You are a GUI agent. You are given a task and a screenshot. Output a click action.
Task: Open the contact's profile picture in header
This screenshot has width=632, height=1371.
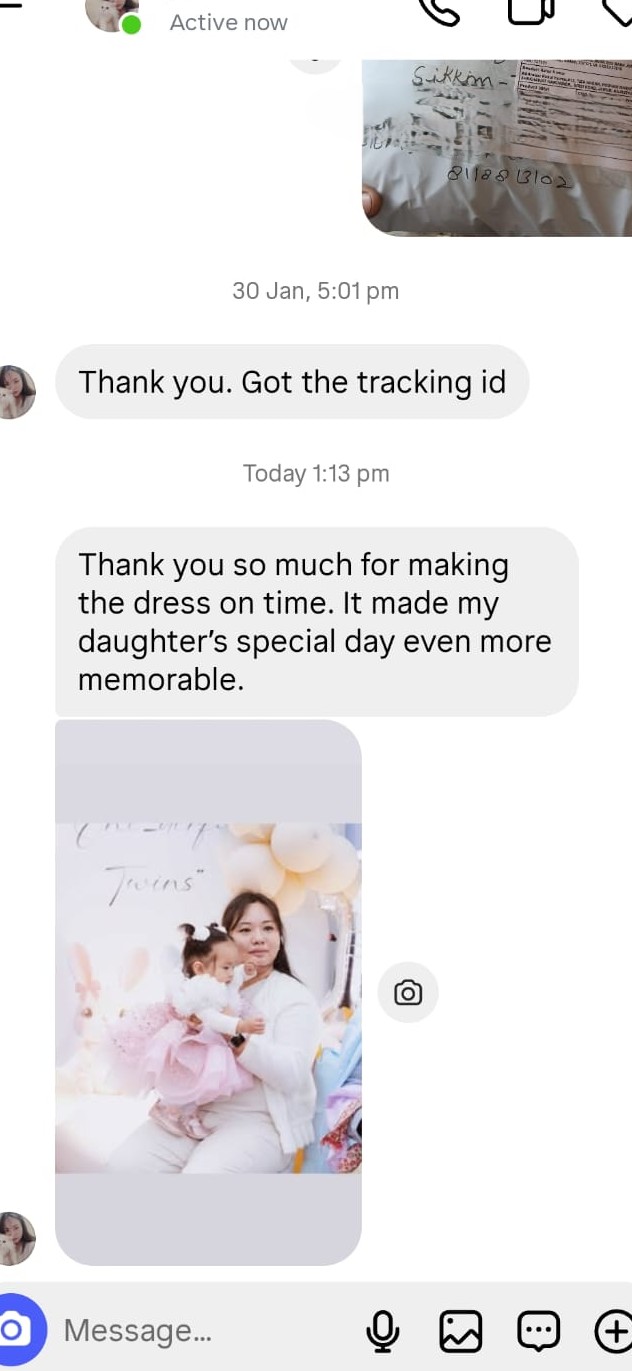coord(111,12)
